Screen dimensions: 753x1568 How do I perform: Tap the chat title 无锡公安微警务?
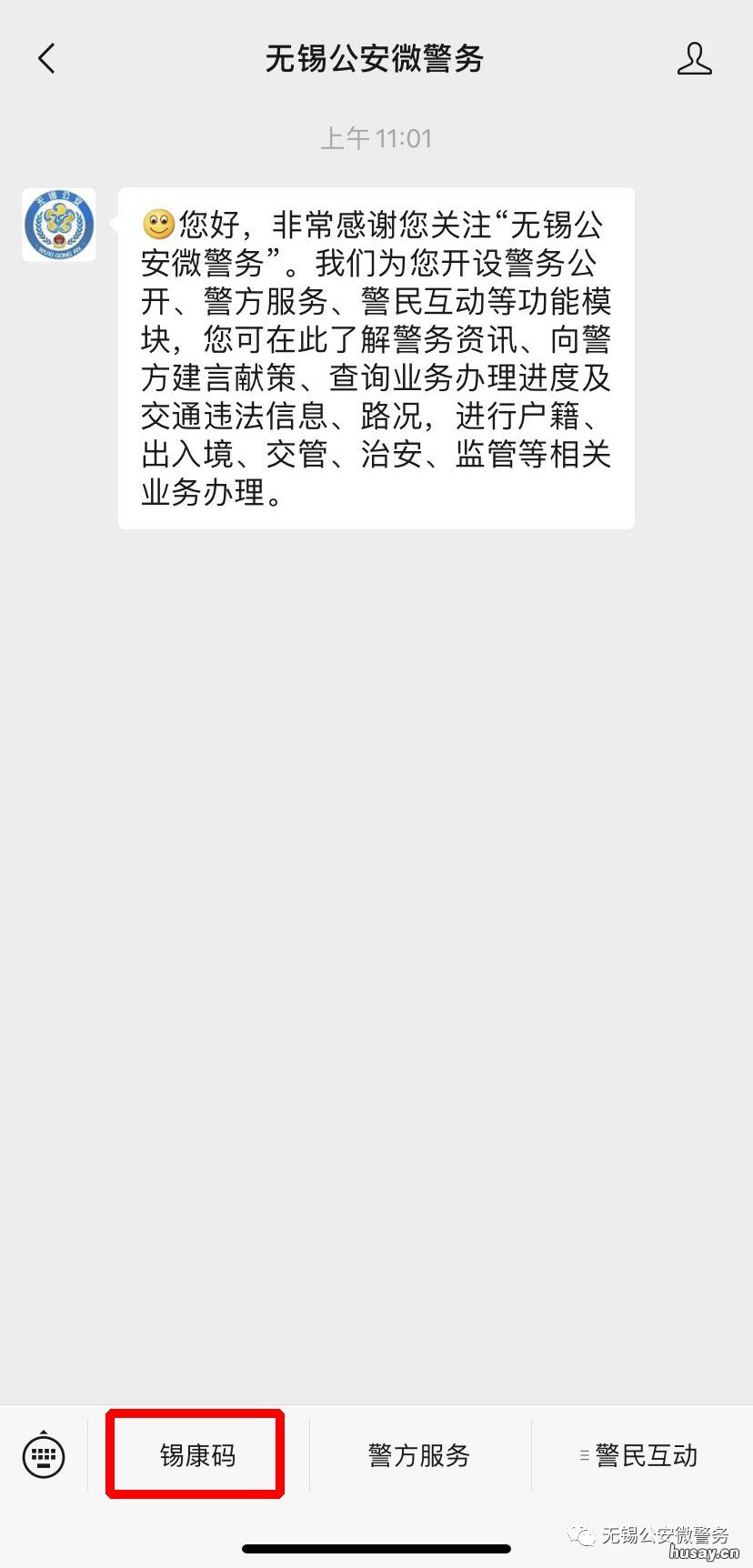tap(376, 57)
